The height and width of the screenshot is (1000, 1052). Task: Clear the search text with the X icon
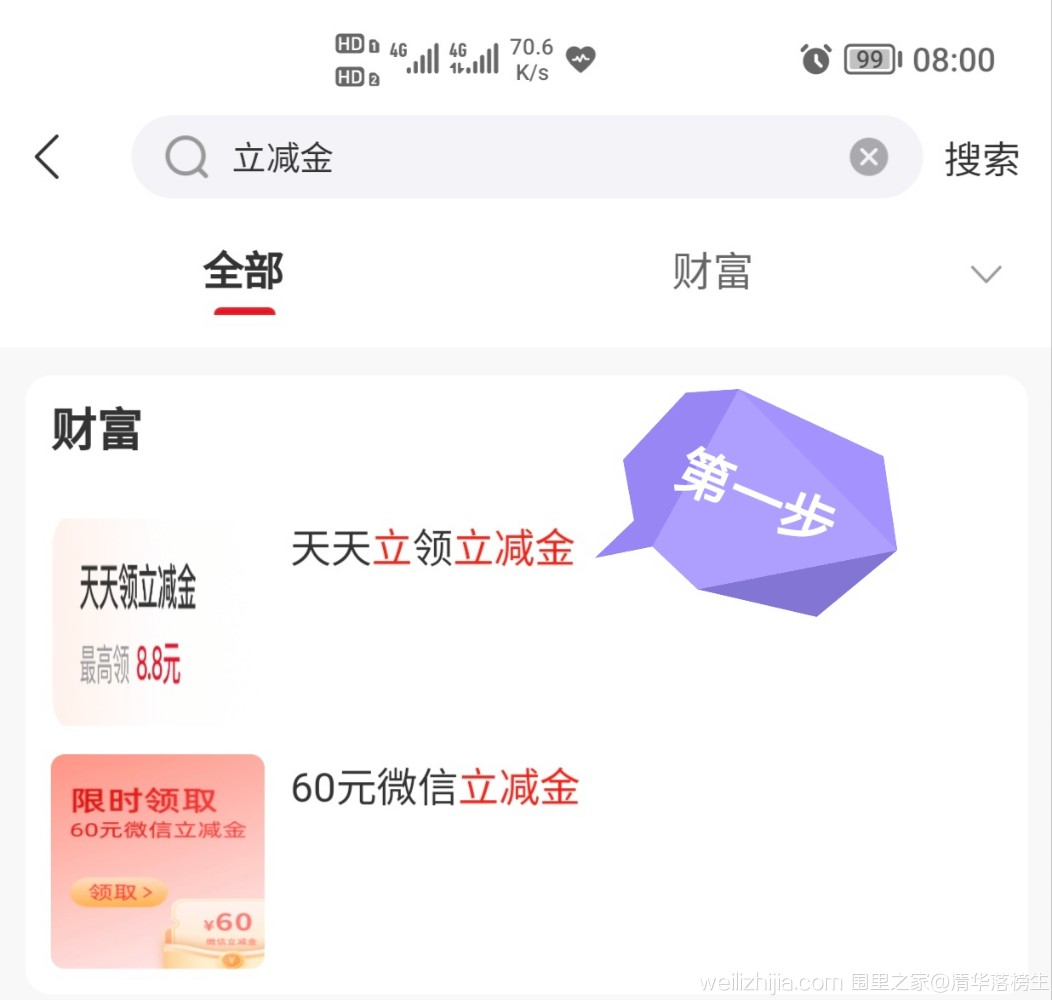tap(868, 157)
